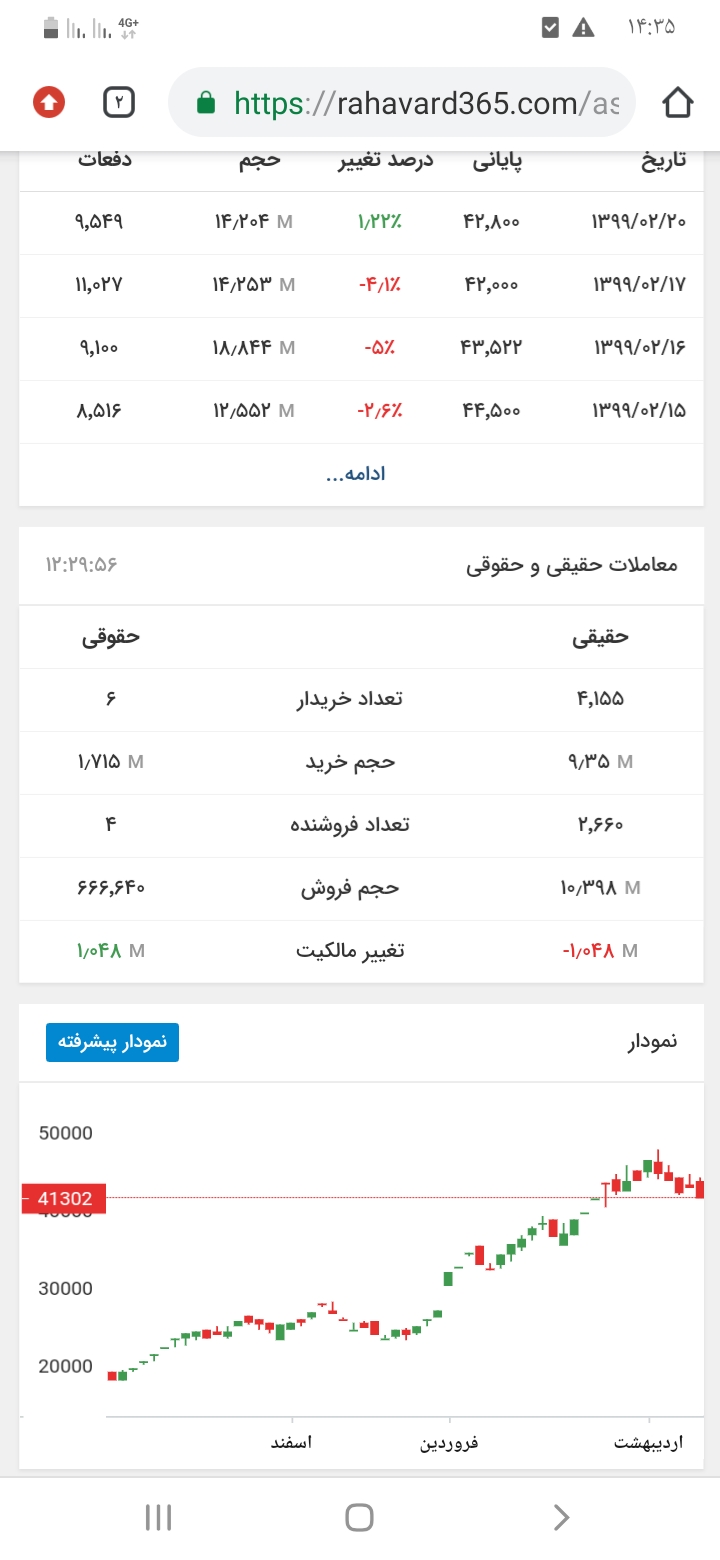The width and height of the screenshot is (720, 1560).
Task: Open recent apps from the navigation bar
Action: [158, 1517]
